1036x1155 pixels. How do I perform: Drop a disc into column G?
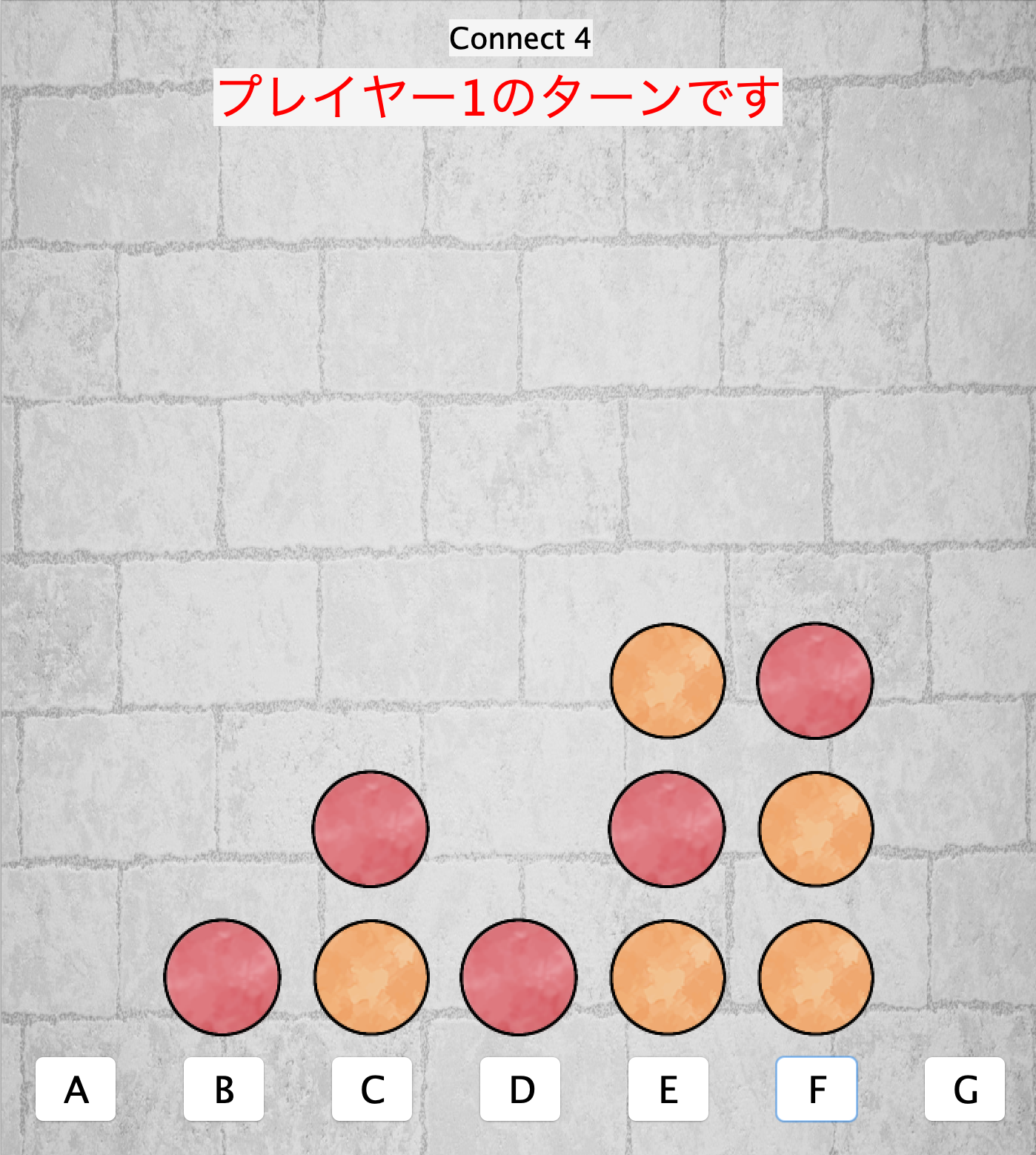click(965, 1089)
